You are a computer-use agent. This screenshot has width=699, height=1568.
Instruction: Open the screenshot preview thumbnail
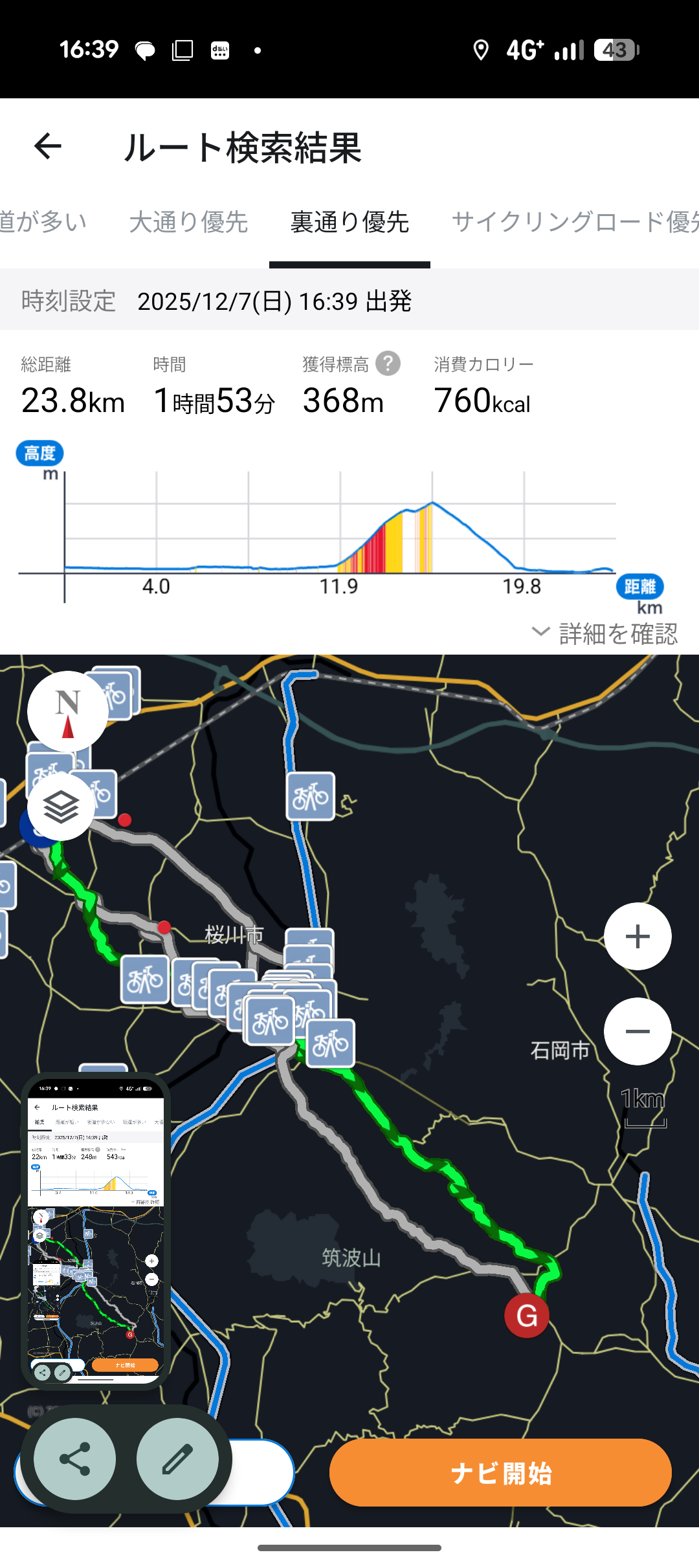point(96,1229)
